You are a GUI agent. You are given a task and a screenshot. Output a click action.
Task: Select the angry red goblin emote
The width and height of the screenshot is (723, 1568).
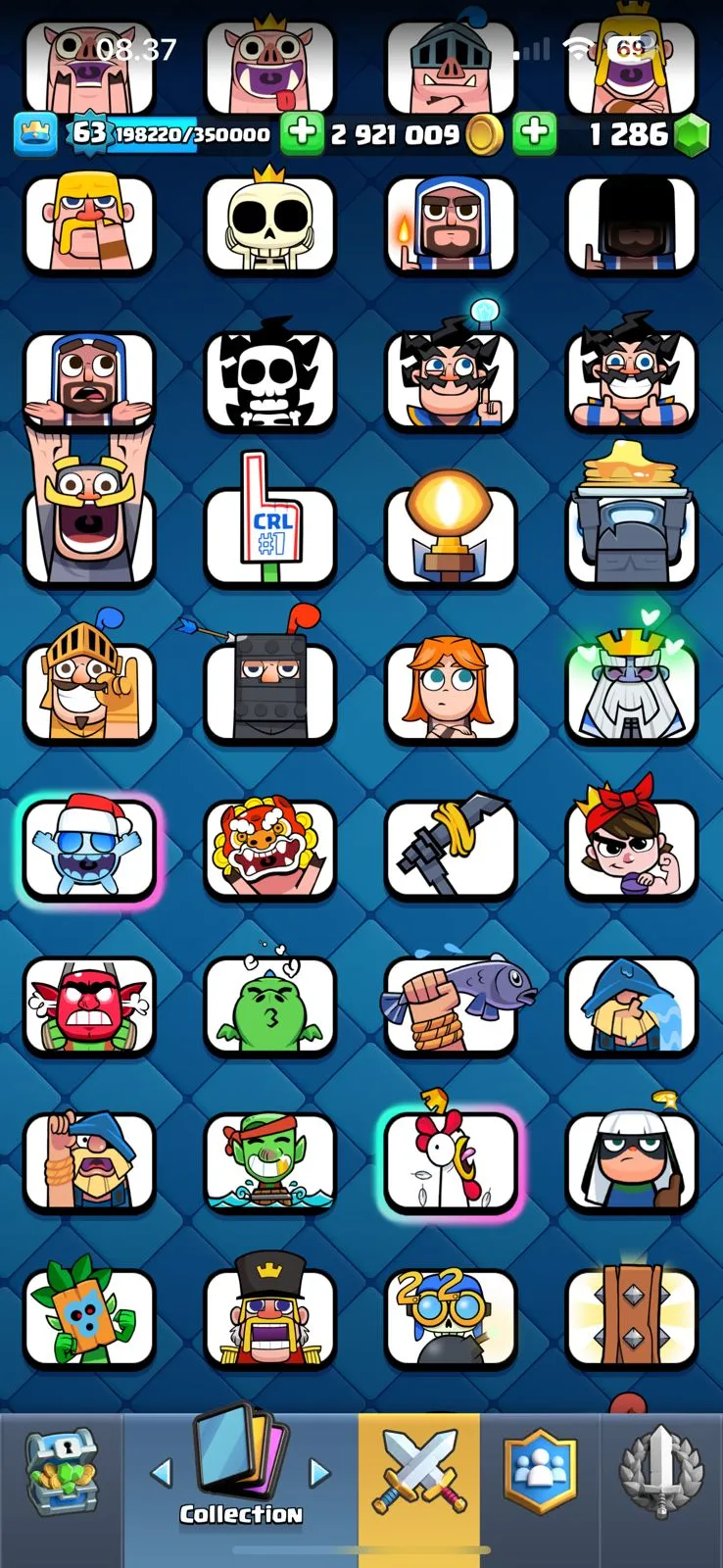pos(89,1004)
